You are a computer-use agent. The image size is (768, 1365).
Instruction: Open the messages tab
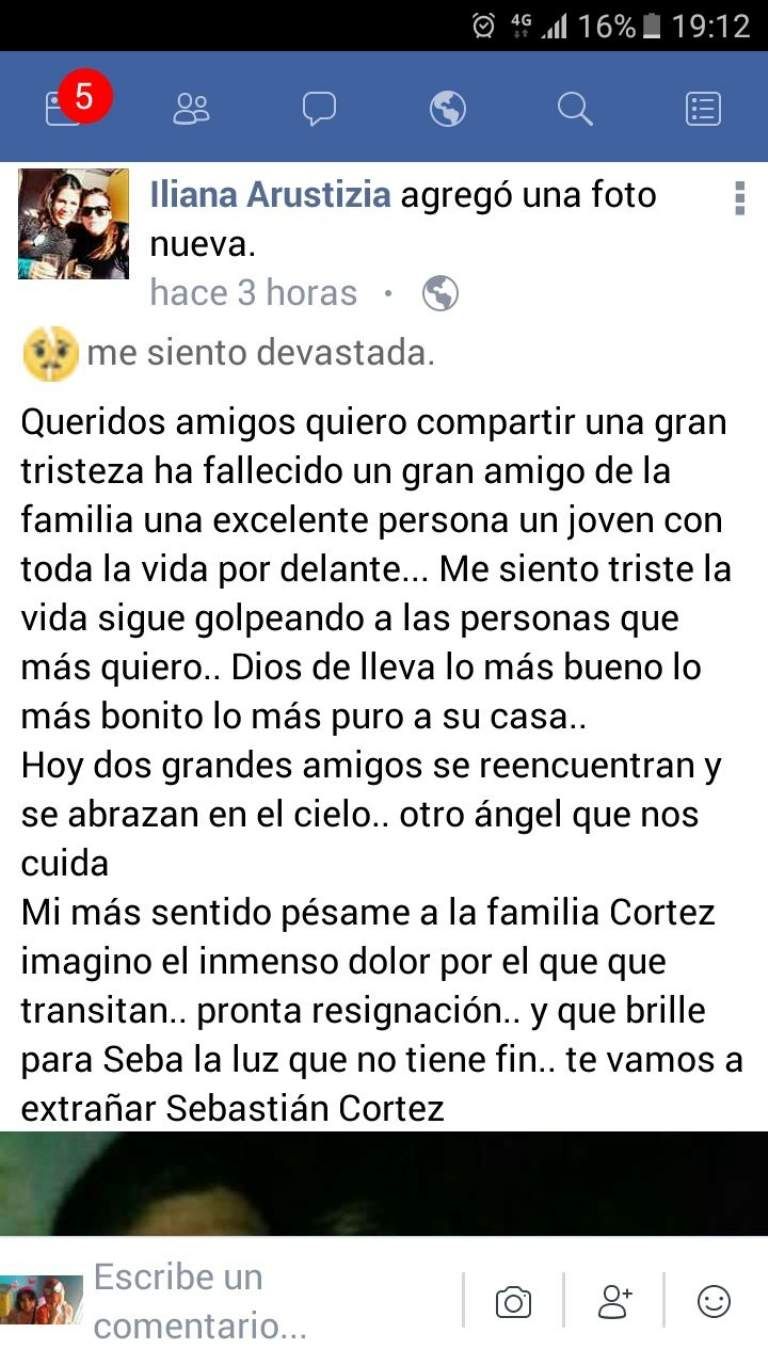tap(319, 108)
